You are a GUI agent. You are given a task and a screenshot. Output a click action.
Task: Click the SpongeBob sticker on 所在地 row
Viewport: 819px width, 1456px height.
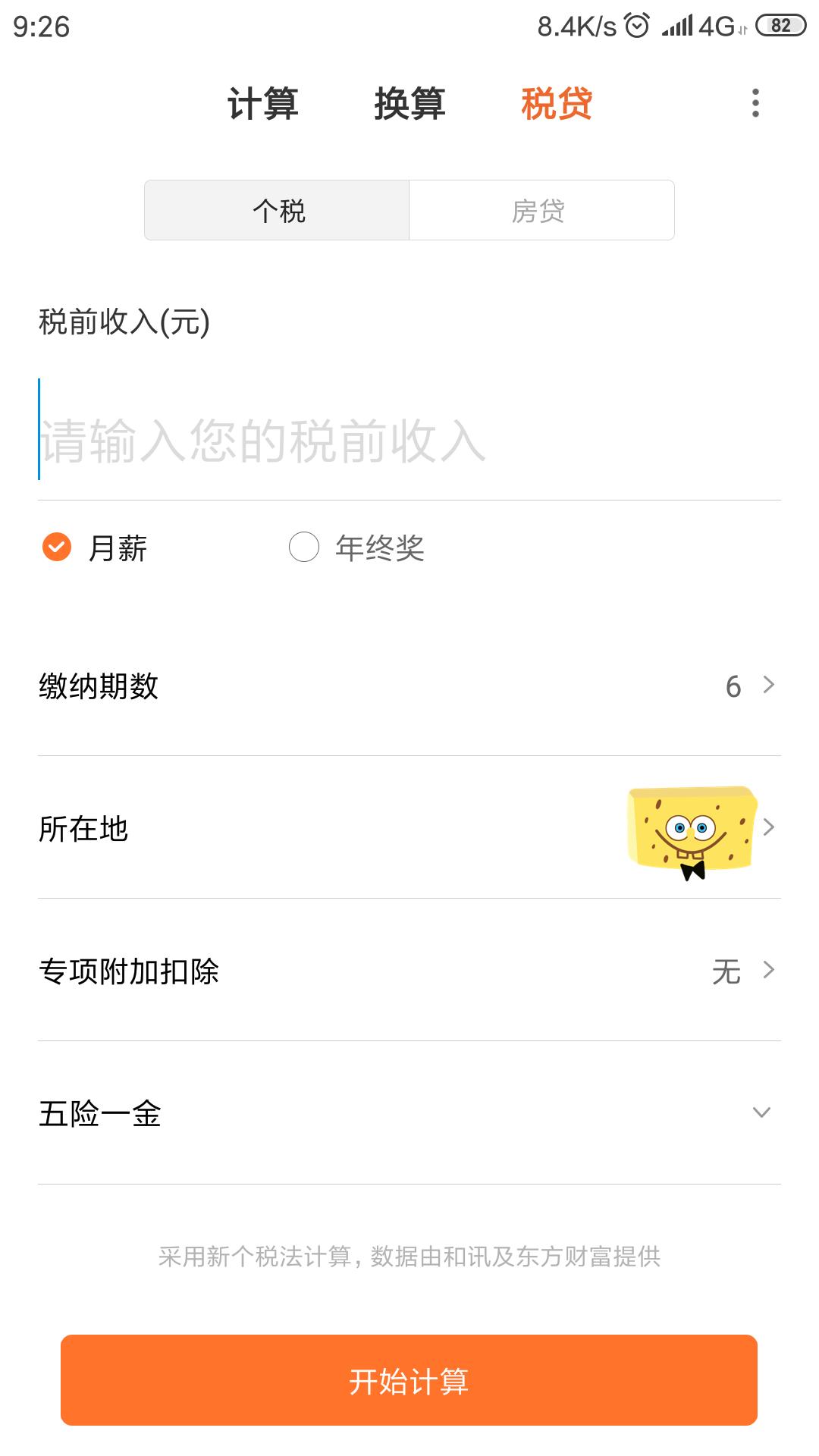click(x=690, y=830)
